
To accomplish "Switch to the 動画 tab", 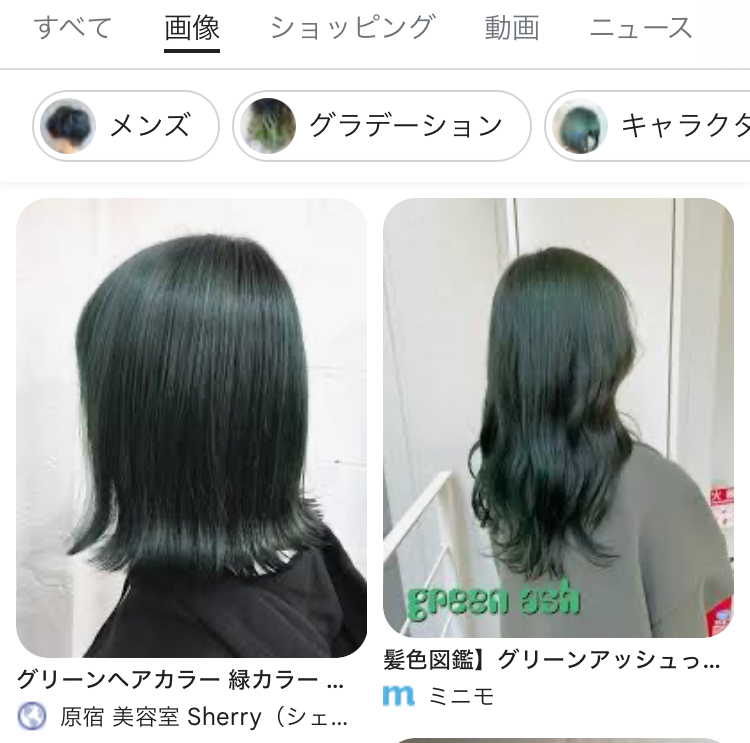I will click(x=512, y=27).
